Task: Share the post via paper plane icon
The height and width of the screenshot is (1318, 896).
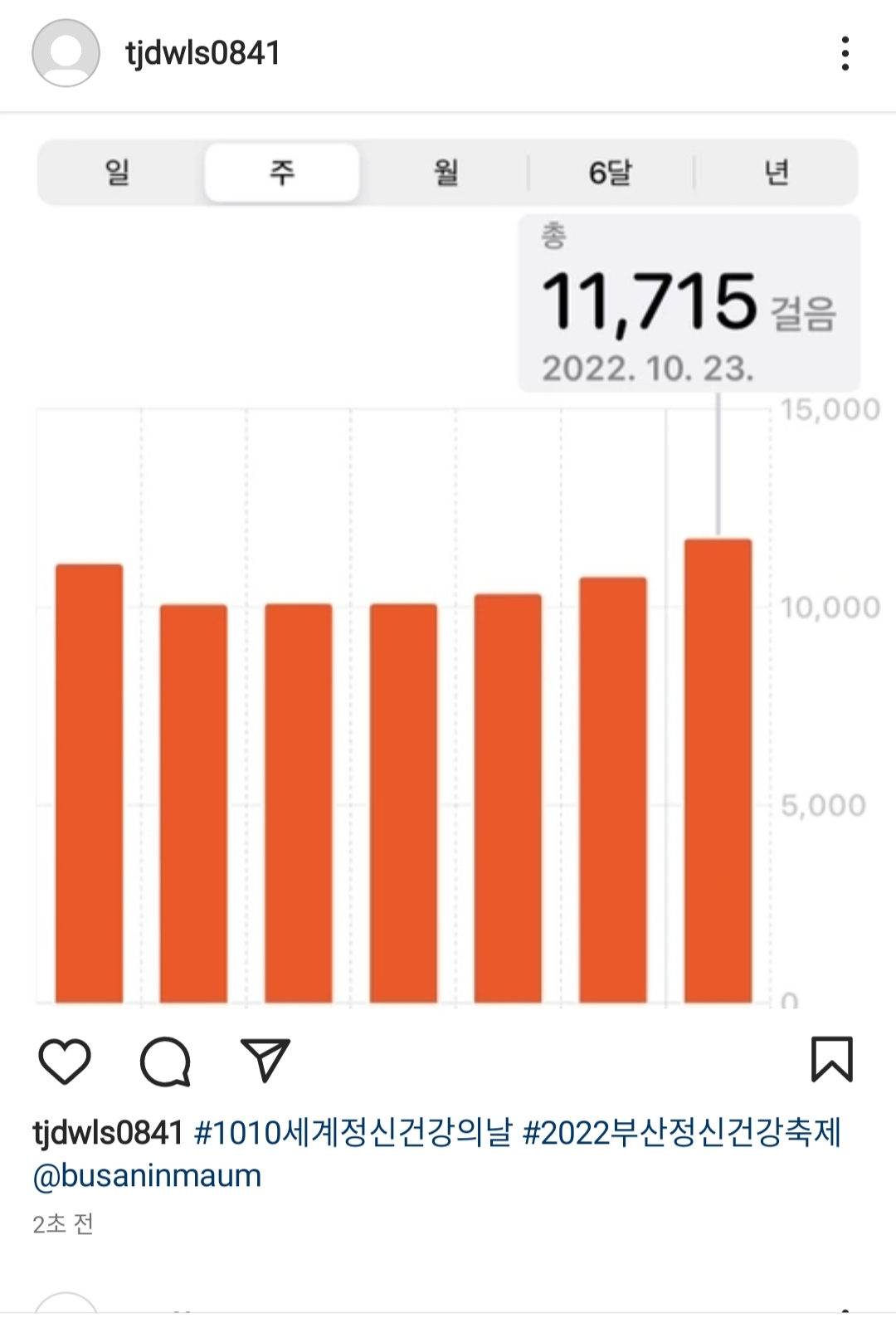Action: 265,1060
